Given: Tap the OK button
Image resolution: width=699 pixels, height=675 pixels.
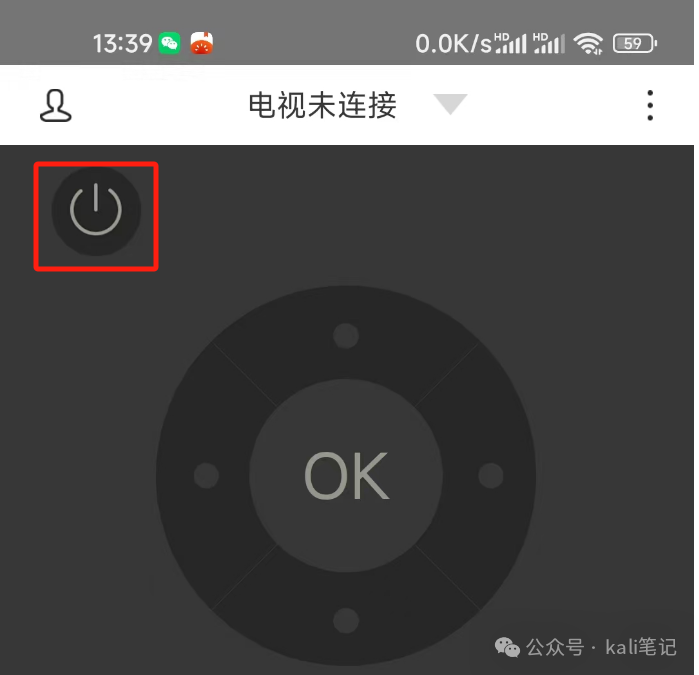Looking at the screenshot, I should (x=346, y=476).
